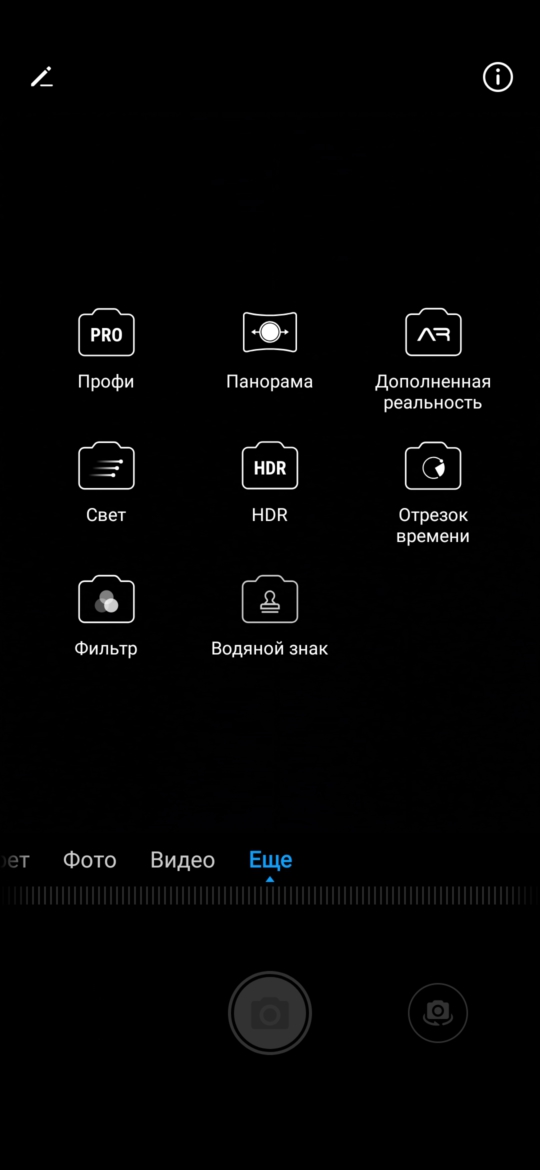Choose Дополненная реальность mode
Image resolution: width=540 pixels, height=1170 pixels.
click(433, 360)
